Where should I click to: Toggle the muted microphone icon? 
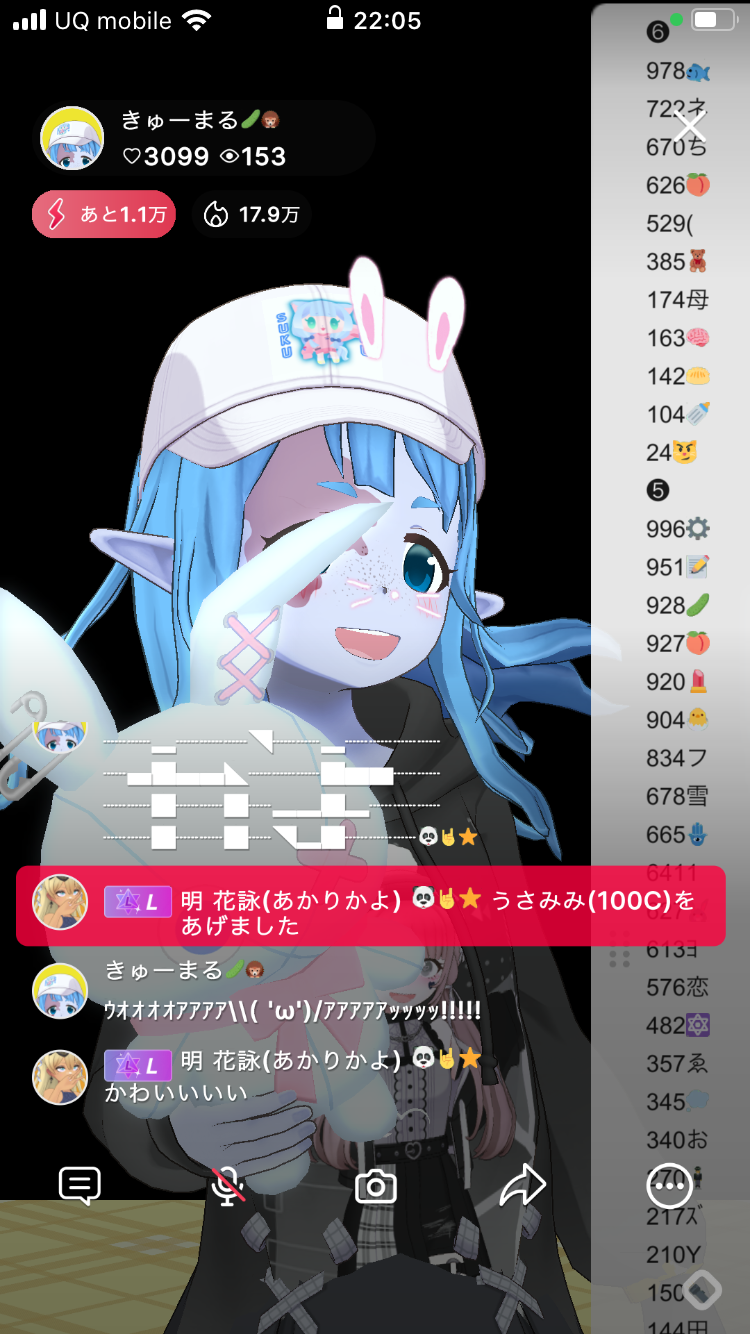tap(228, 1186)
